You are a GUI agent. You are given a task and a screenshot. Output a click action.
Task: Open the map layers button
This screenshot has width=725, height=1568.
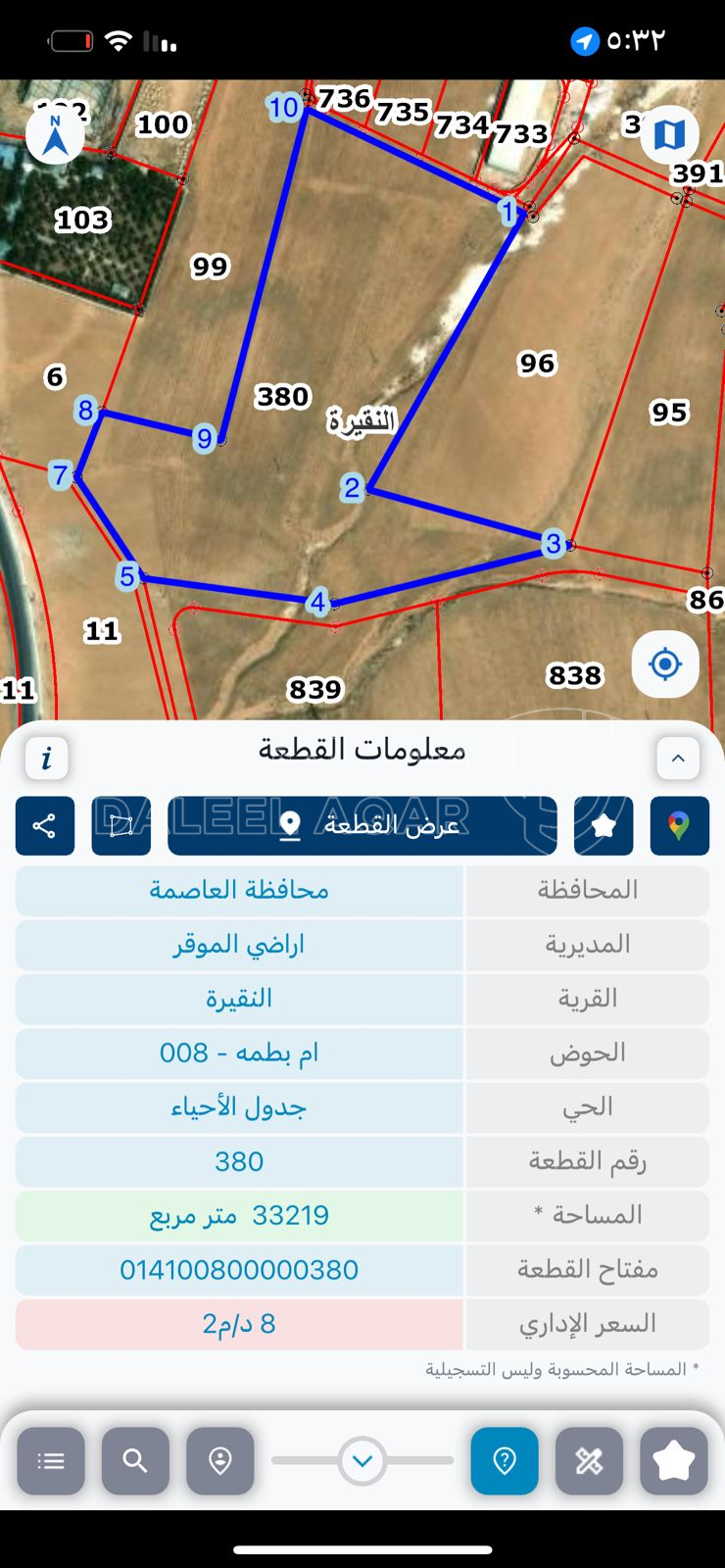point(669,134)
